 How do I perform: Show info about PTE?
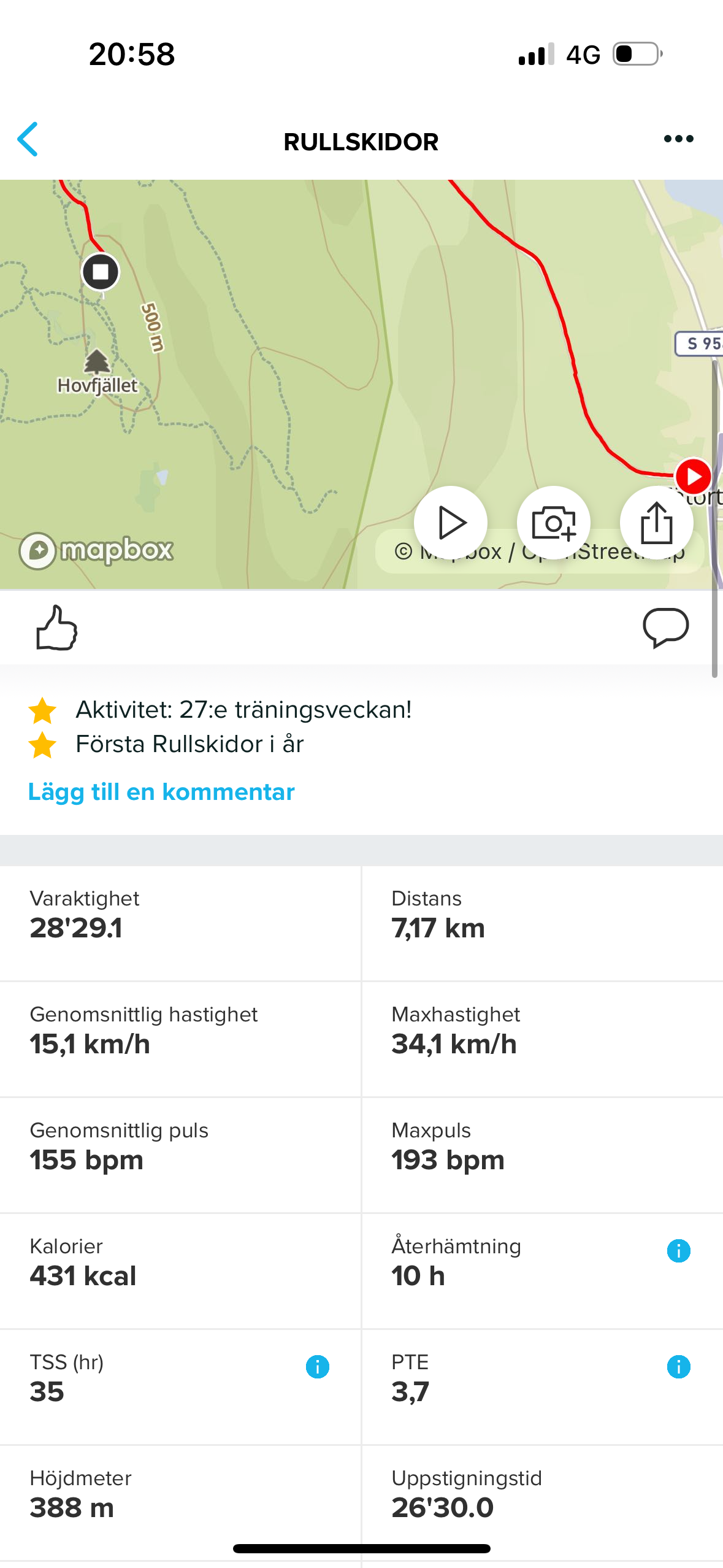click(x=678, y=1366)
